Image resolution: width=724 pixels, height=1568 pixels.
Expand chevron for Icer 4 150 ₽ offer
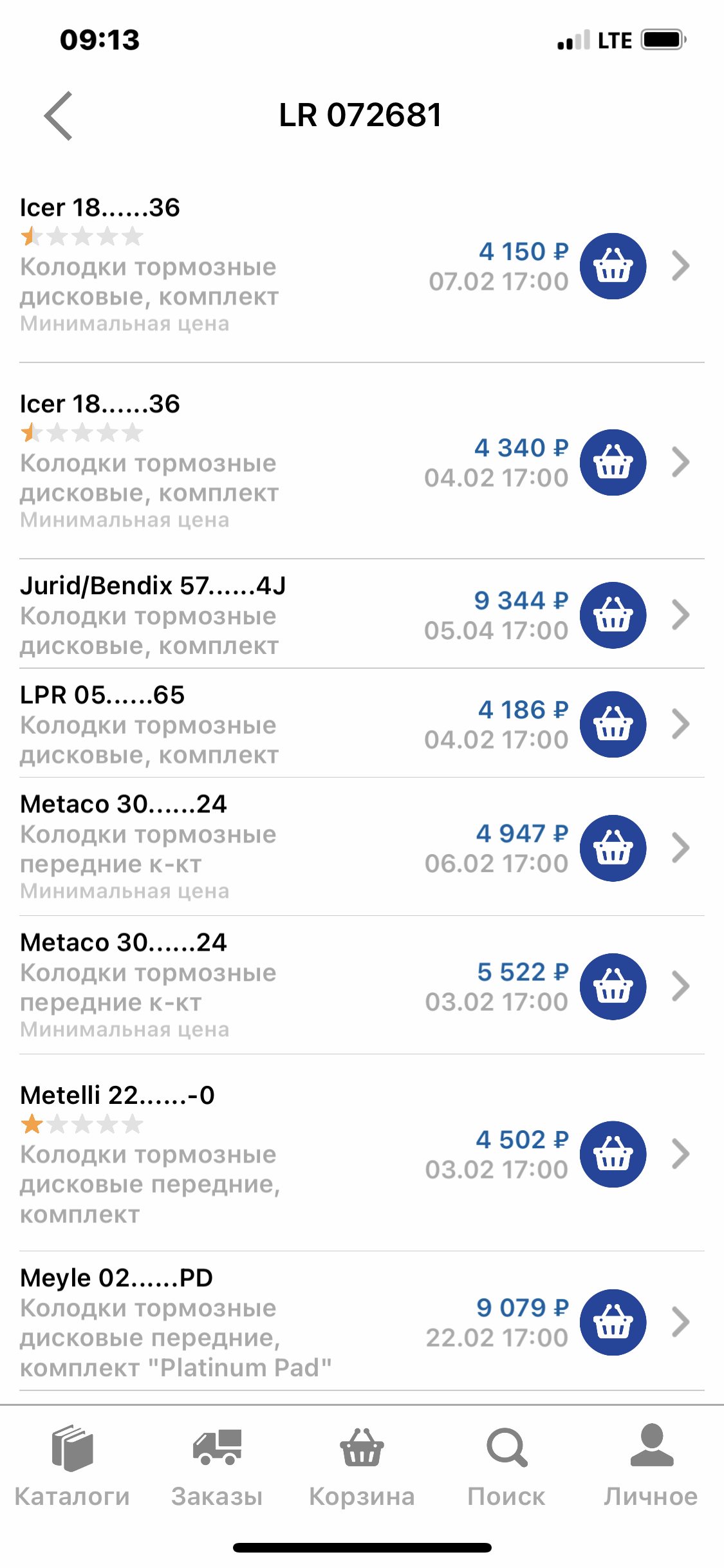click(681, 266)
